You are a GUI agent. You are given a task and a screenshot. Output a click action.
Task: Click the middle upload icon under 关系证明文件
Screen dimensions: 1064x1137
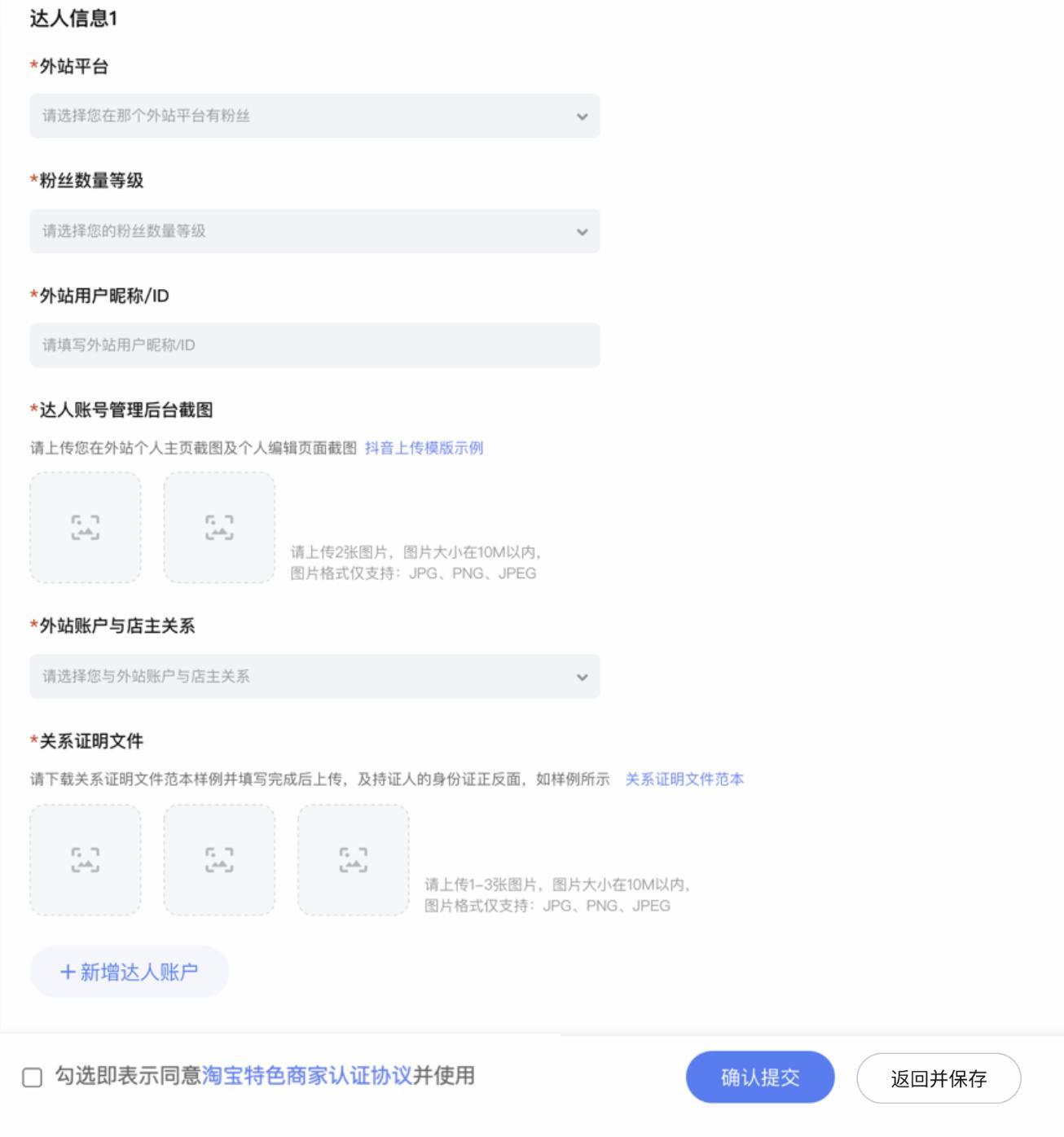[x=218, y=858]
